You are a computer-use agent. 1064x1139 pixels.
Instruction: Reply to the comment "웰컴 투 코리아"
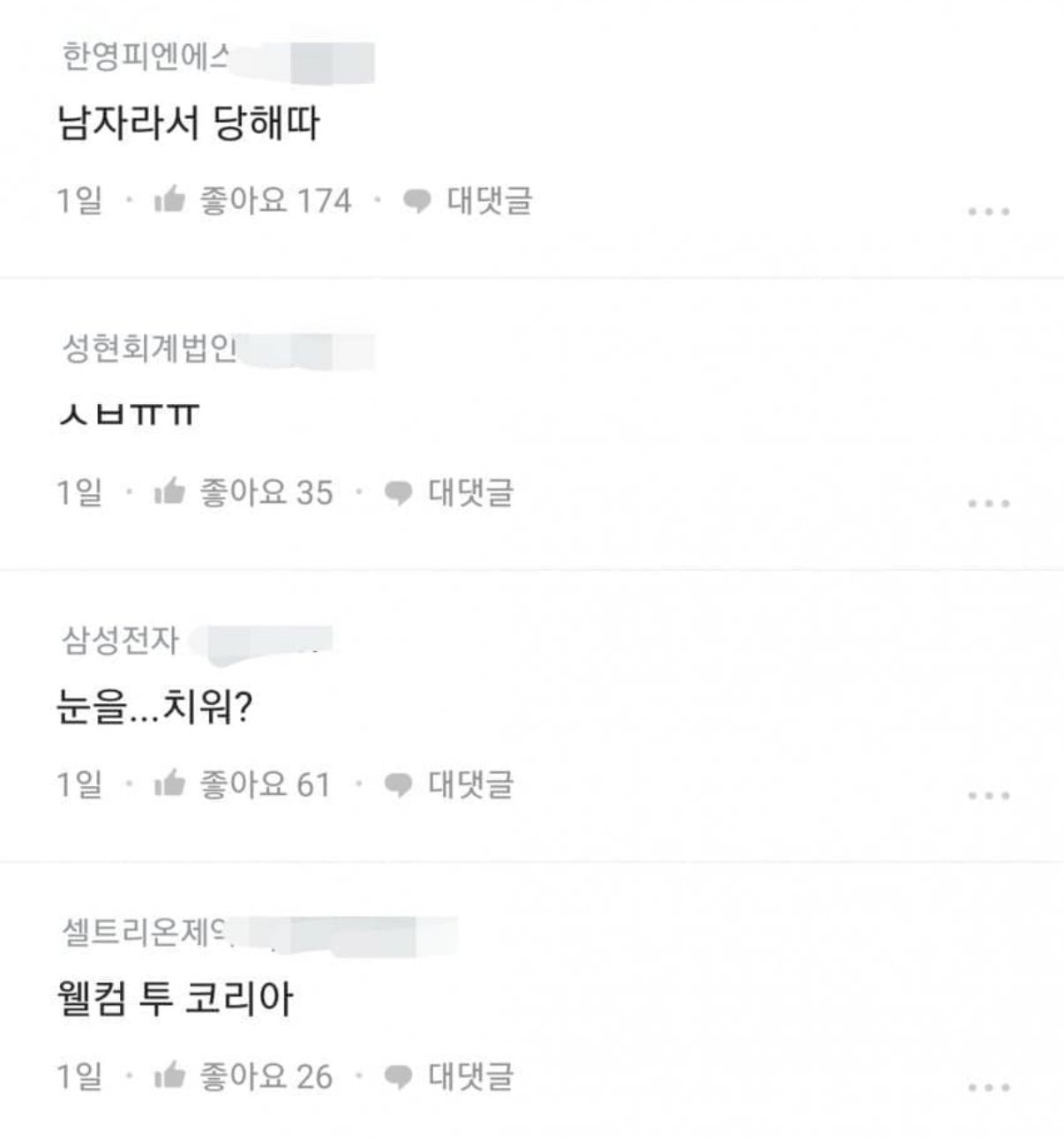450,1076
